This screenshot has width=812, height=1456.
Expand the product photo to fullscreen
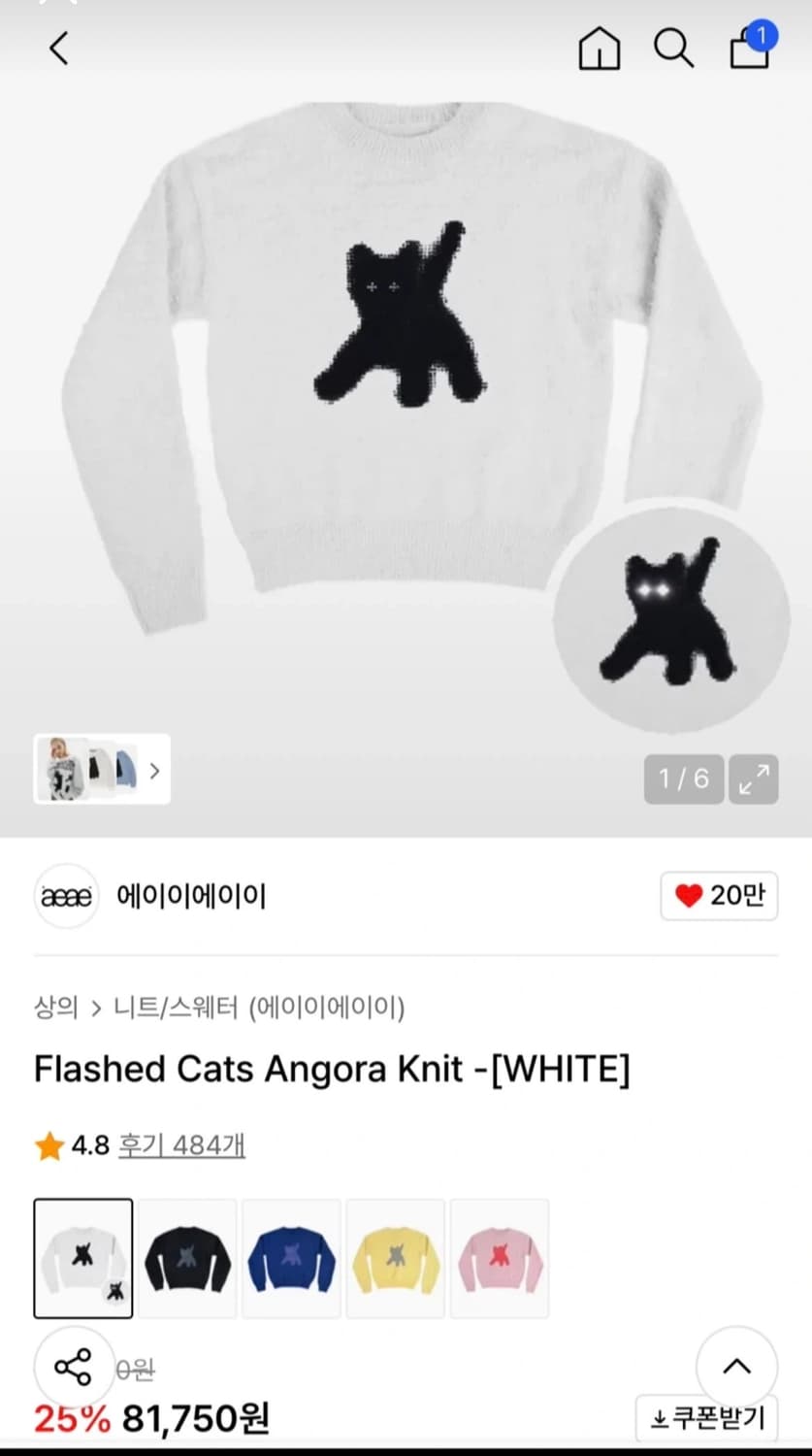click(x=754, y=778)
